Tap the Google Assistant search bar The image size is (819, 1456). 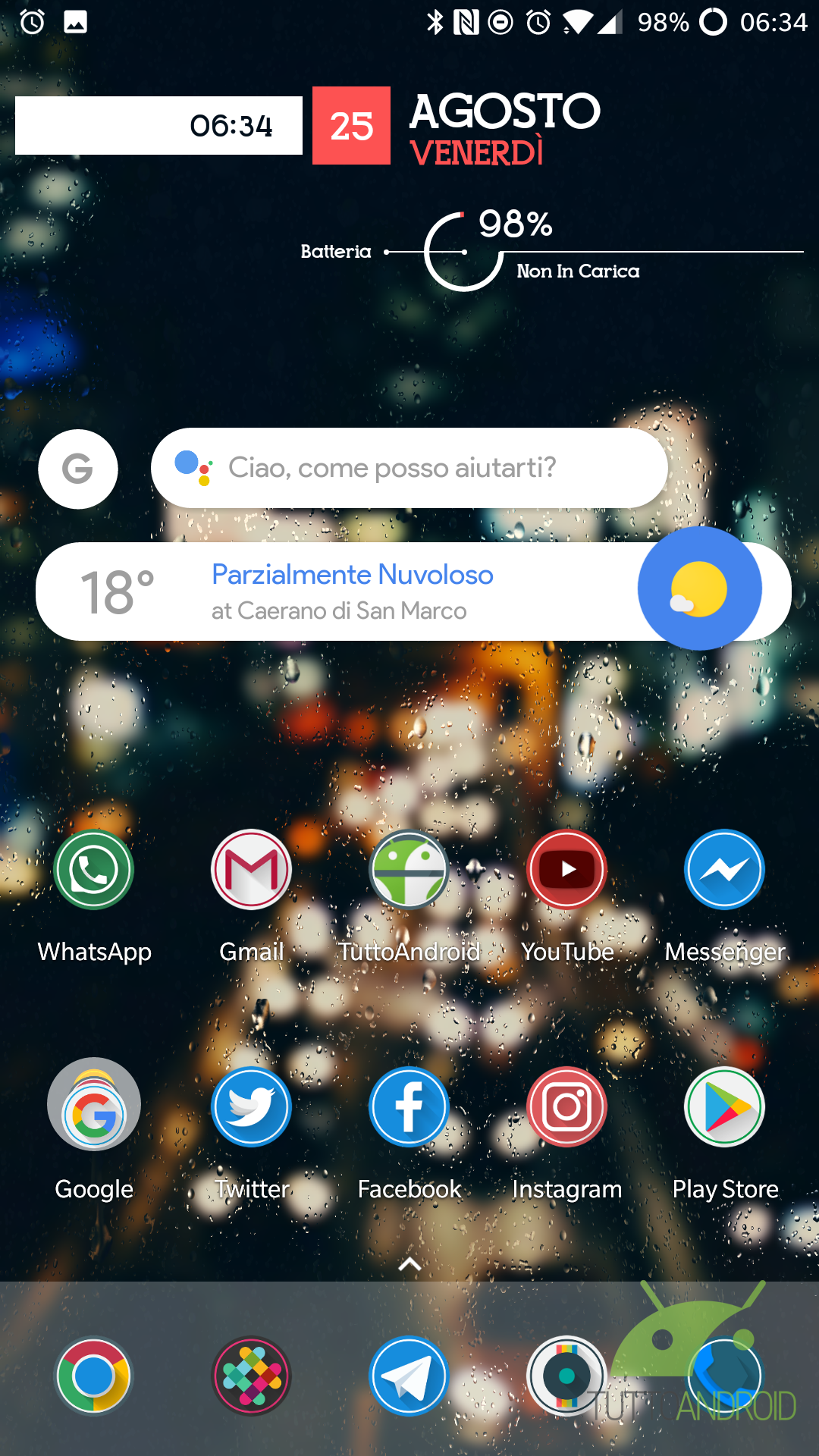(x=409, y=468)
